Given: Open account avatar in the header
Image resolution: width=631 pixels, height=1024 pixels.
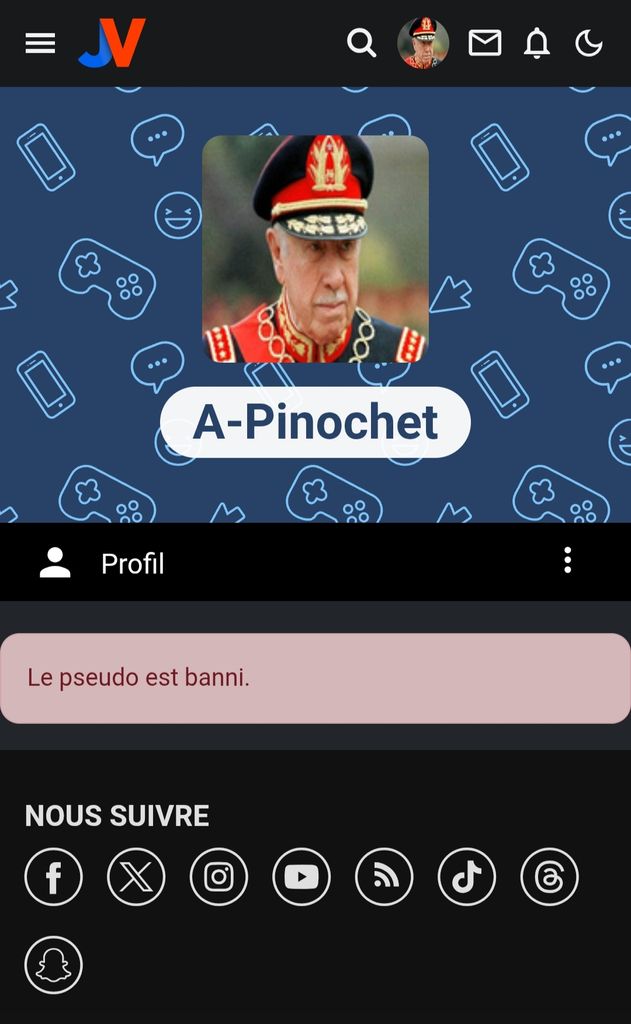Looking at the screenshot, I should coord(423,43).
